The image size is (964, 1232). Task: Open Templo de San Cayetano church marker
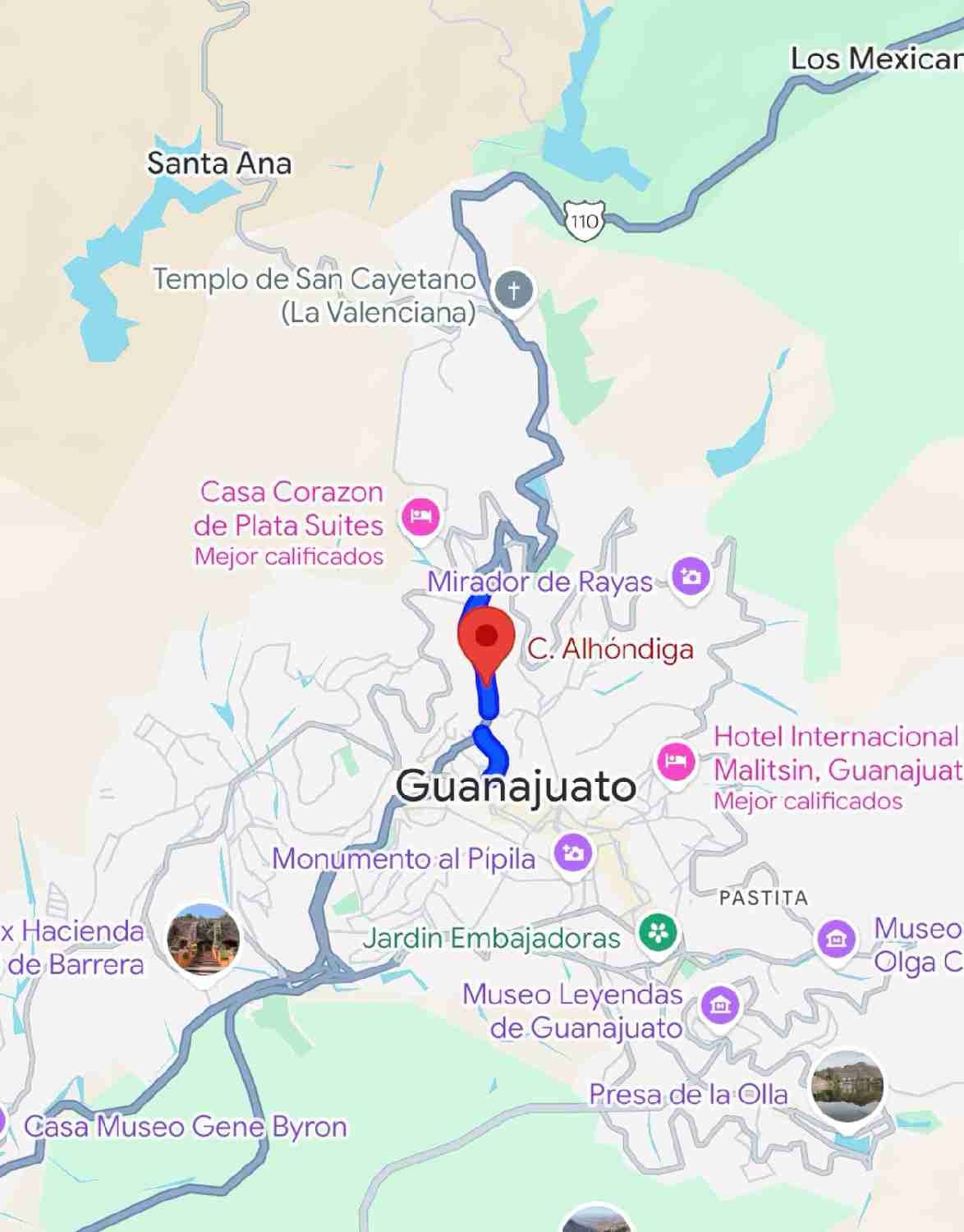(x=513, y=292)
